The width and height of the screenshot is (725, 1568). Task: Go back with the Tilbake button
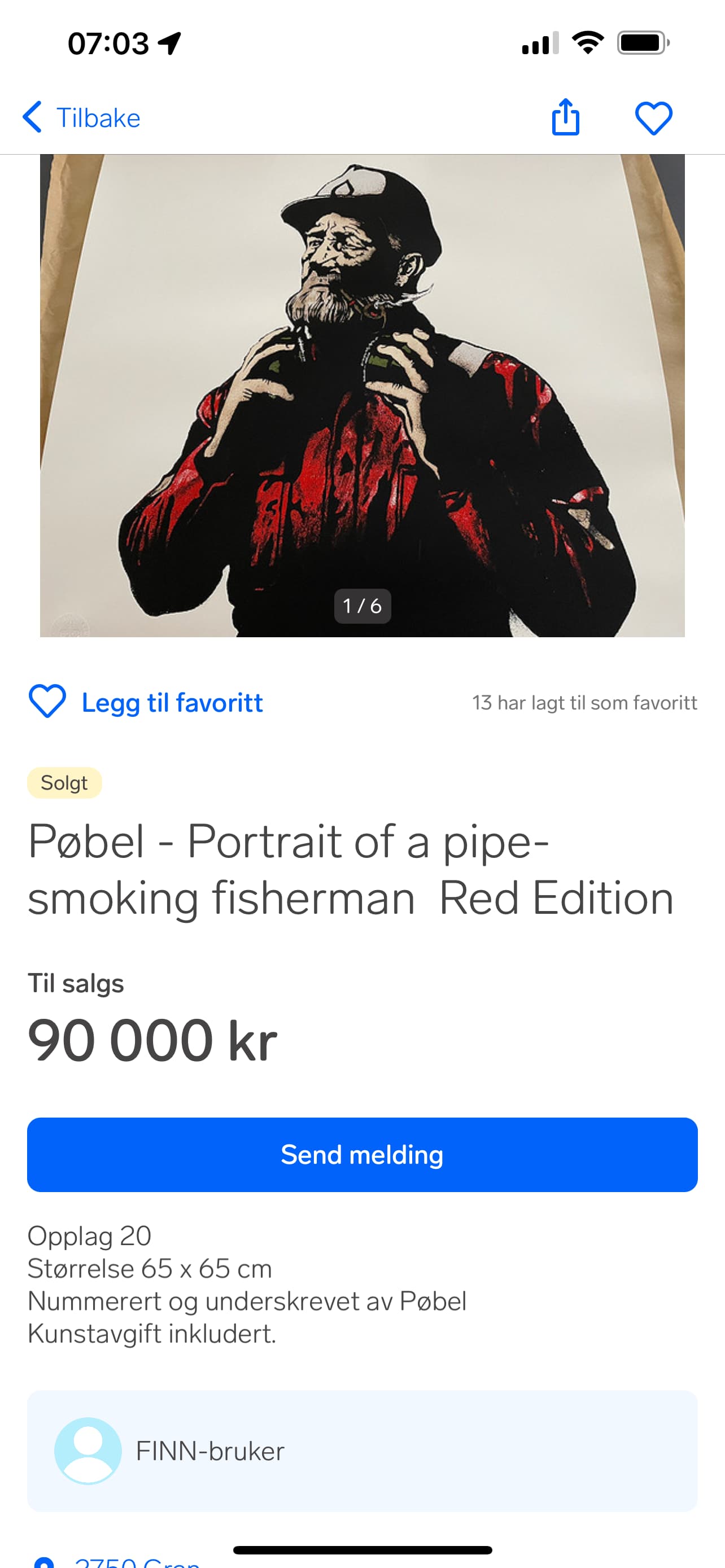(82, 117)
